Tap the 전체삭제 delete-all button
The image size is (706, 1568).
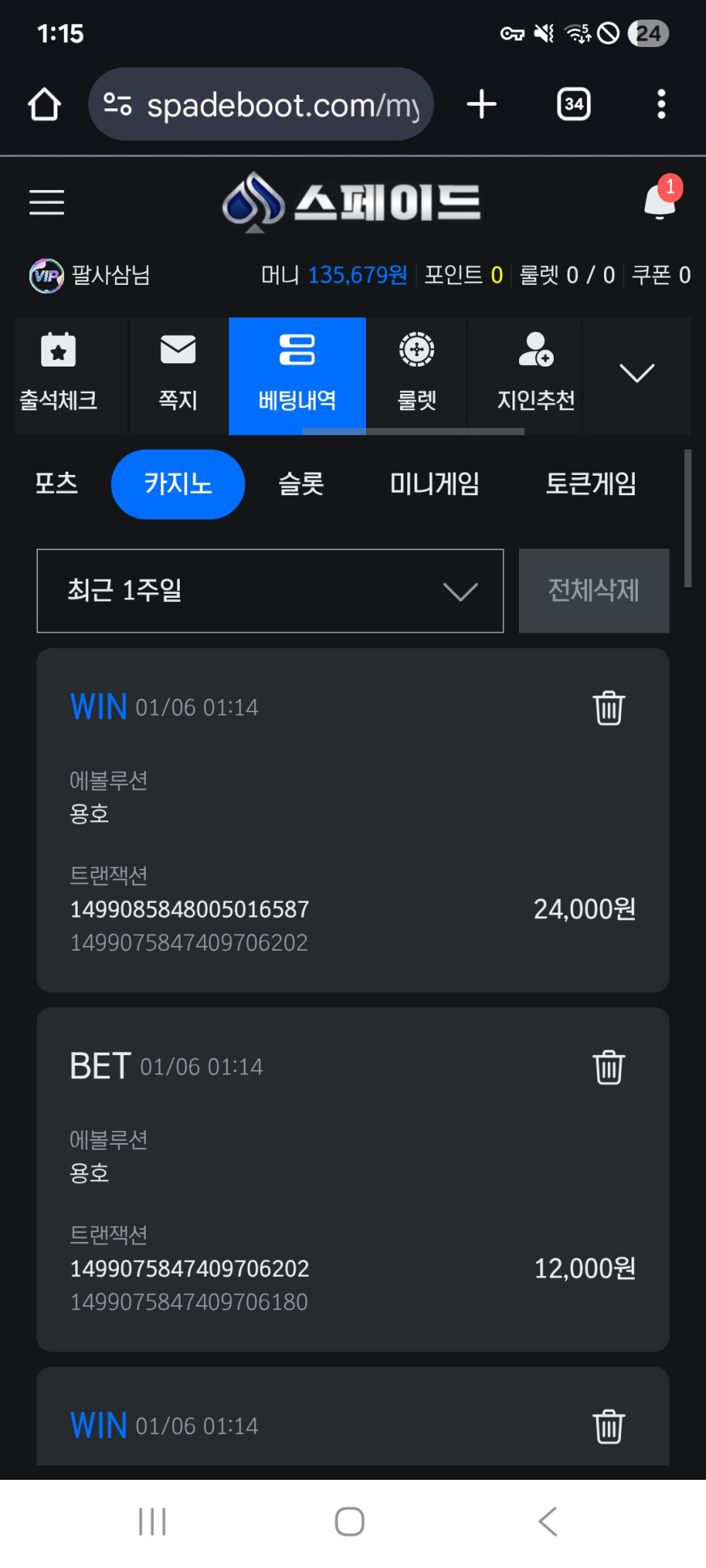(593, 591)
